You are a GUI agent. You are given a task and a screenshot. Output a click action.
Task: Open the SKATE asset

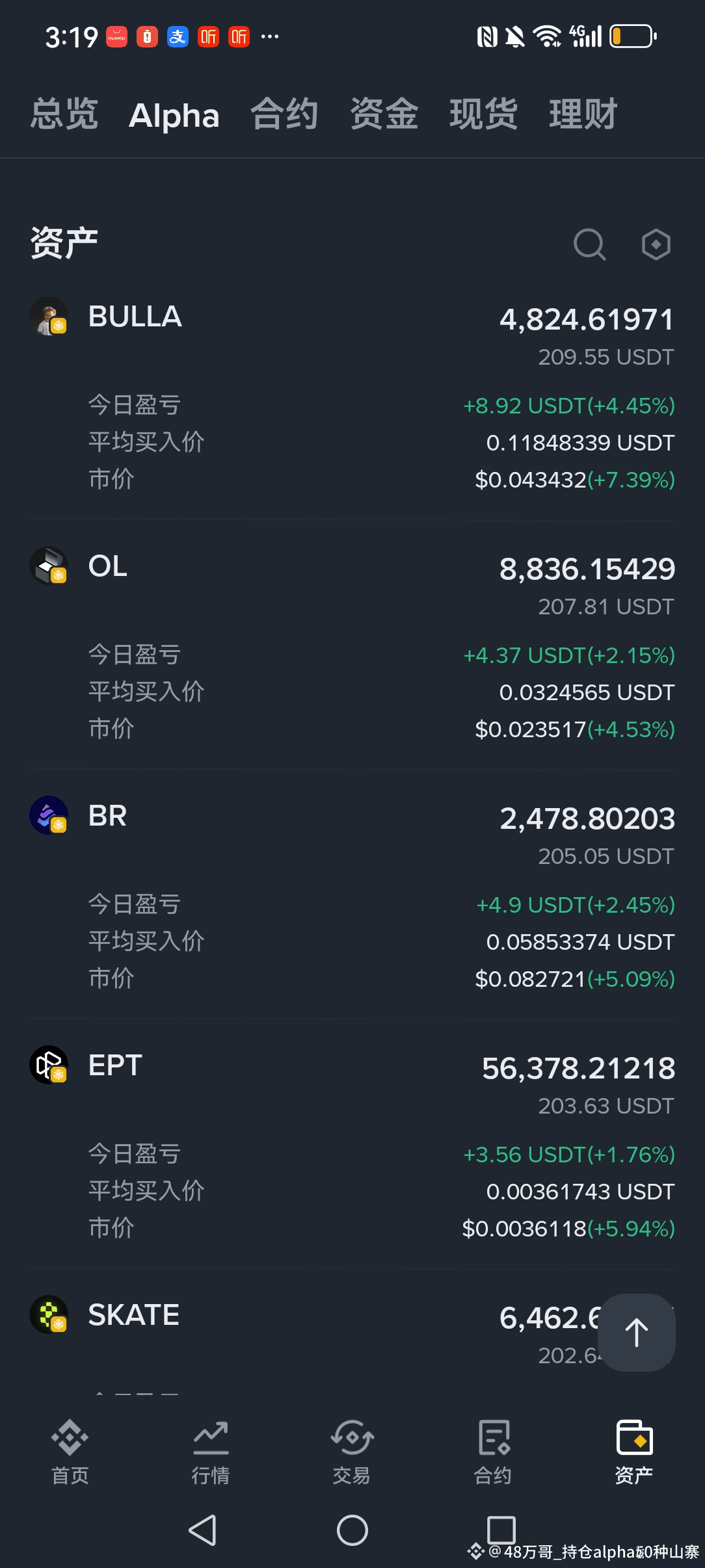(x=133, y=1315)
